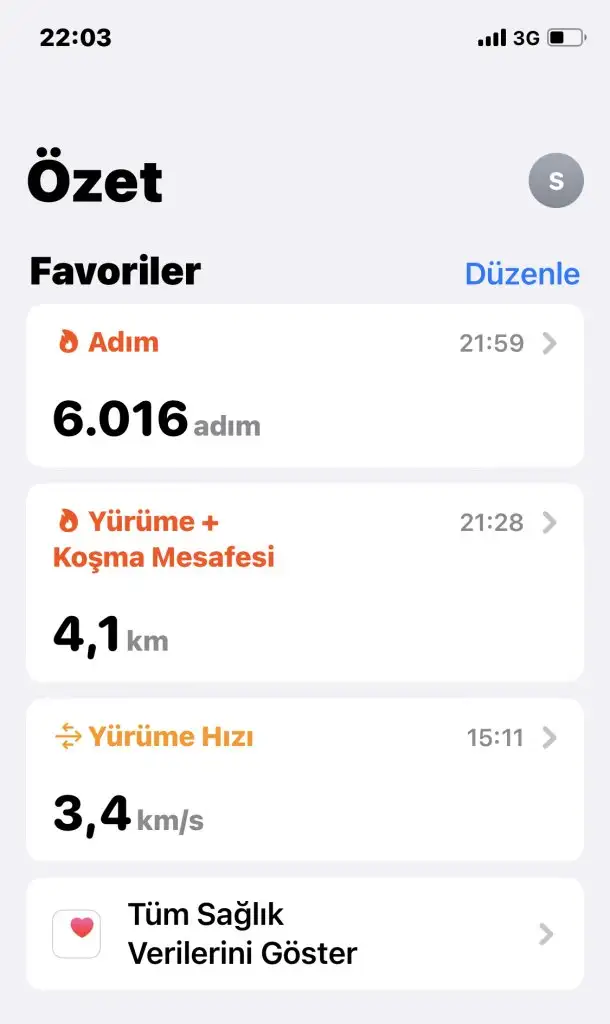
Task: Tap Düzenle to edit favorites
Action: point(522,273)
